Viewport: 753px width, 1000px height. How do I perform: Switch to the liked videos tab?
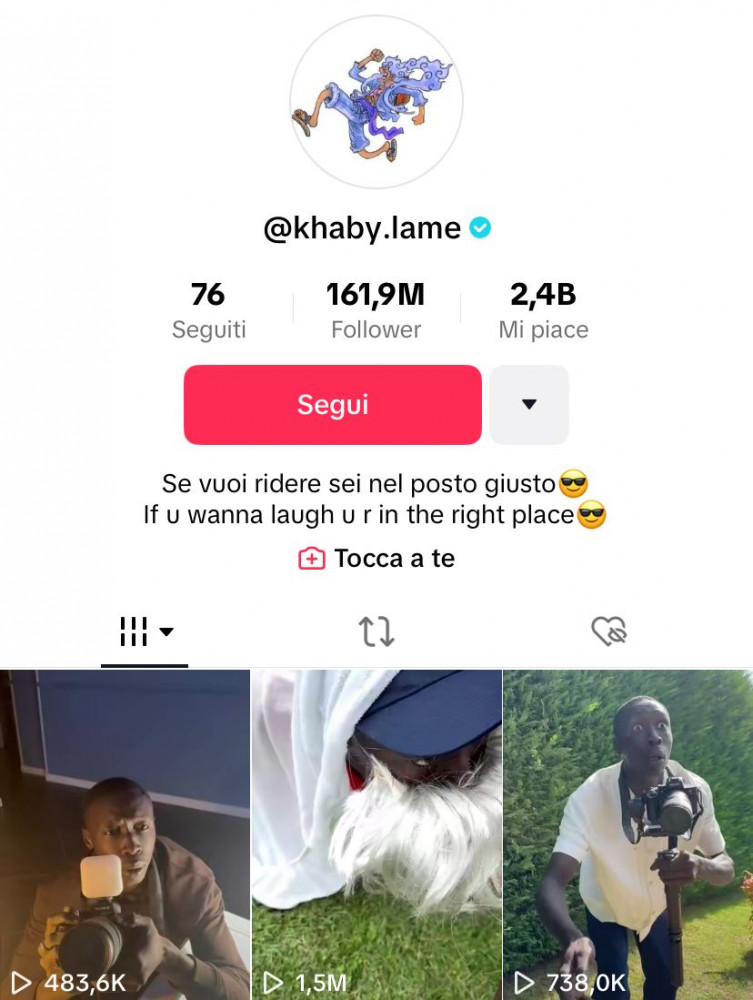tap(608, 632)
